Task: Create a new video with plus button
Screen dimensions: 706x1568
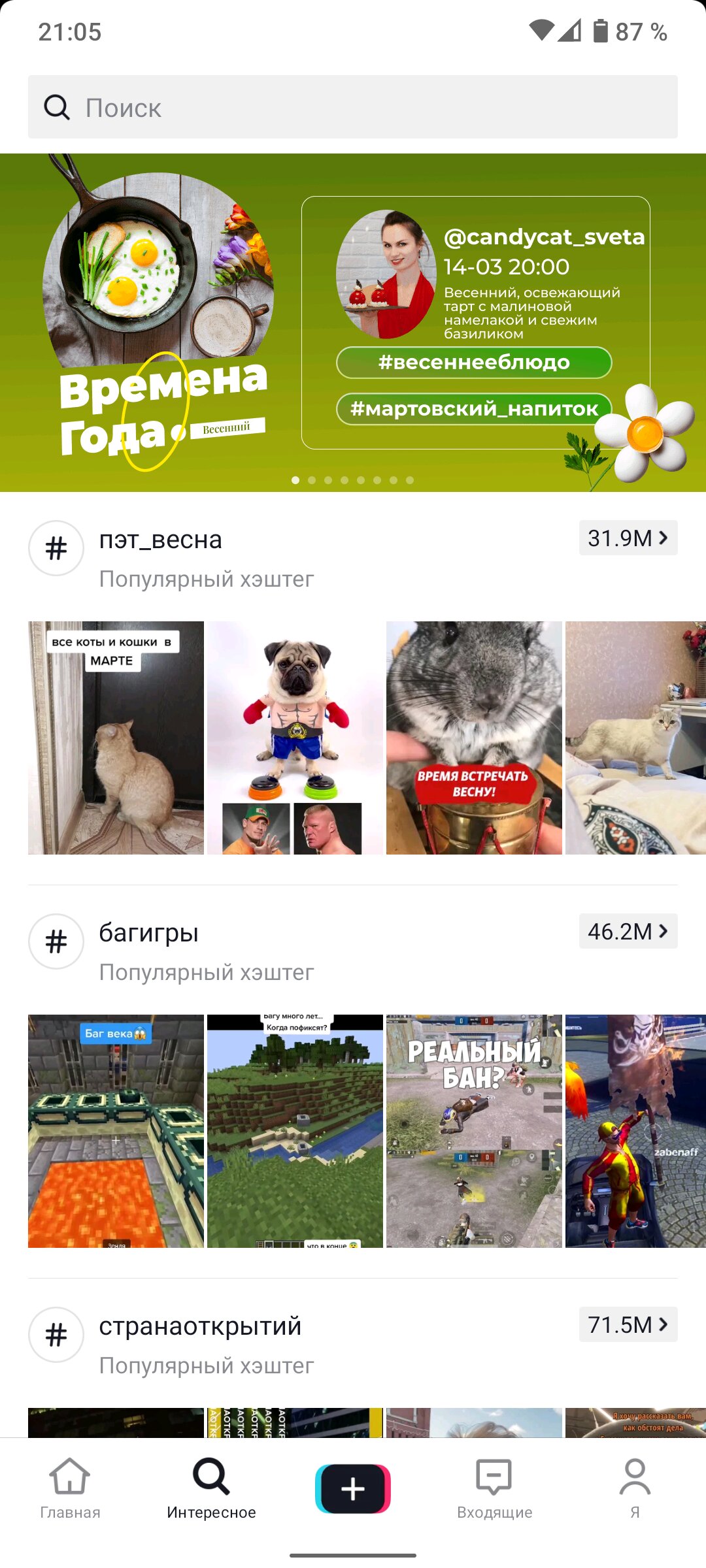Action: 353,1489
